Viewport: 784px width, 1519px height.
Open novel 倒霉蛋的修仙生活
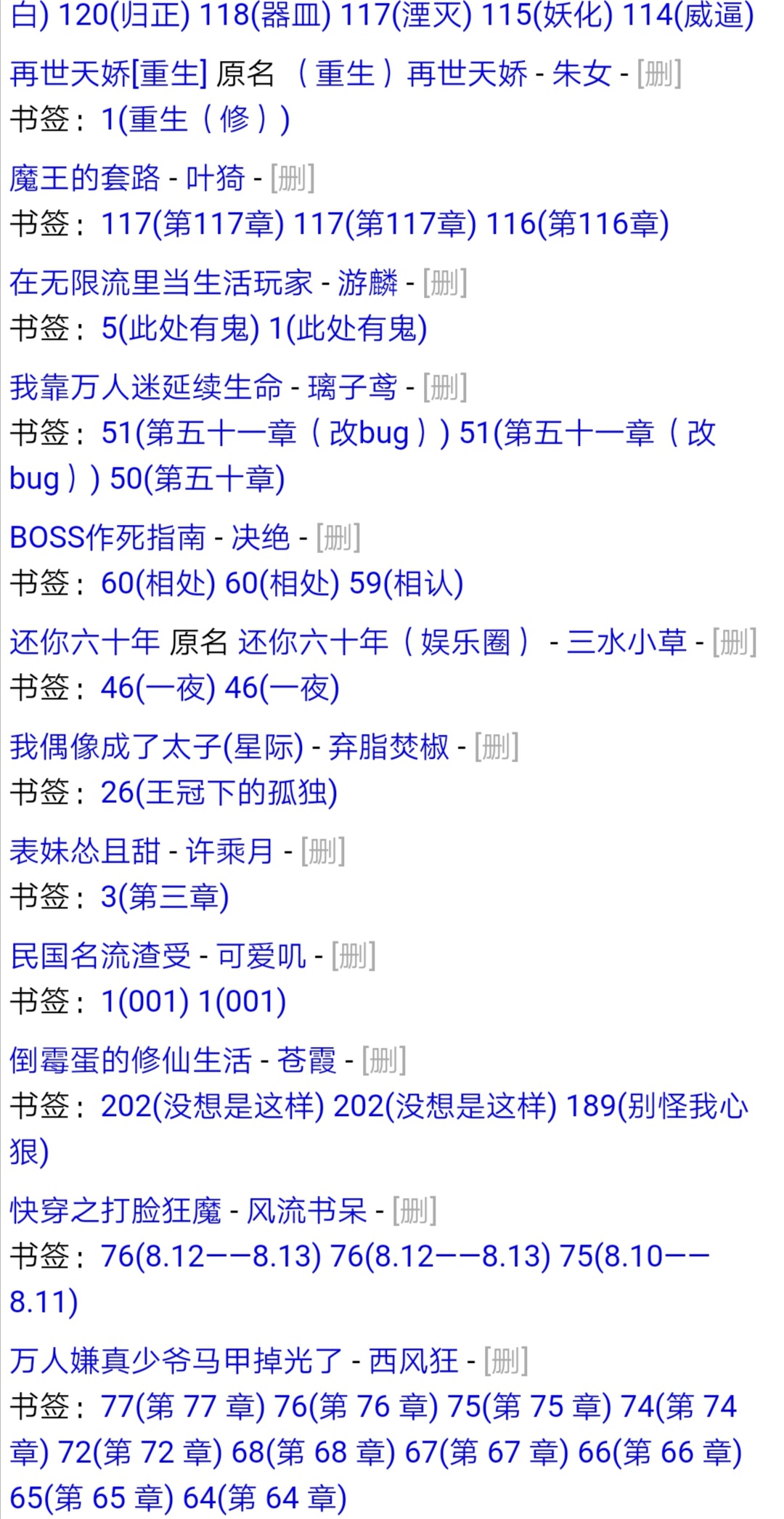click(130, 1060)
